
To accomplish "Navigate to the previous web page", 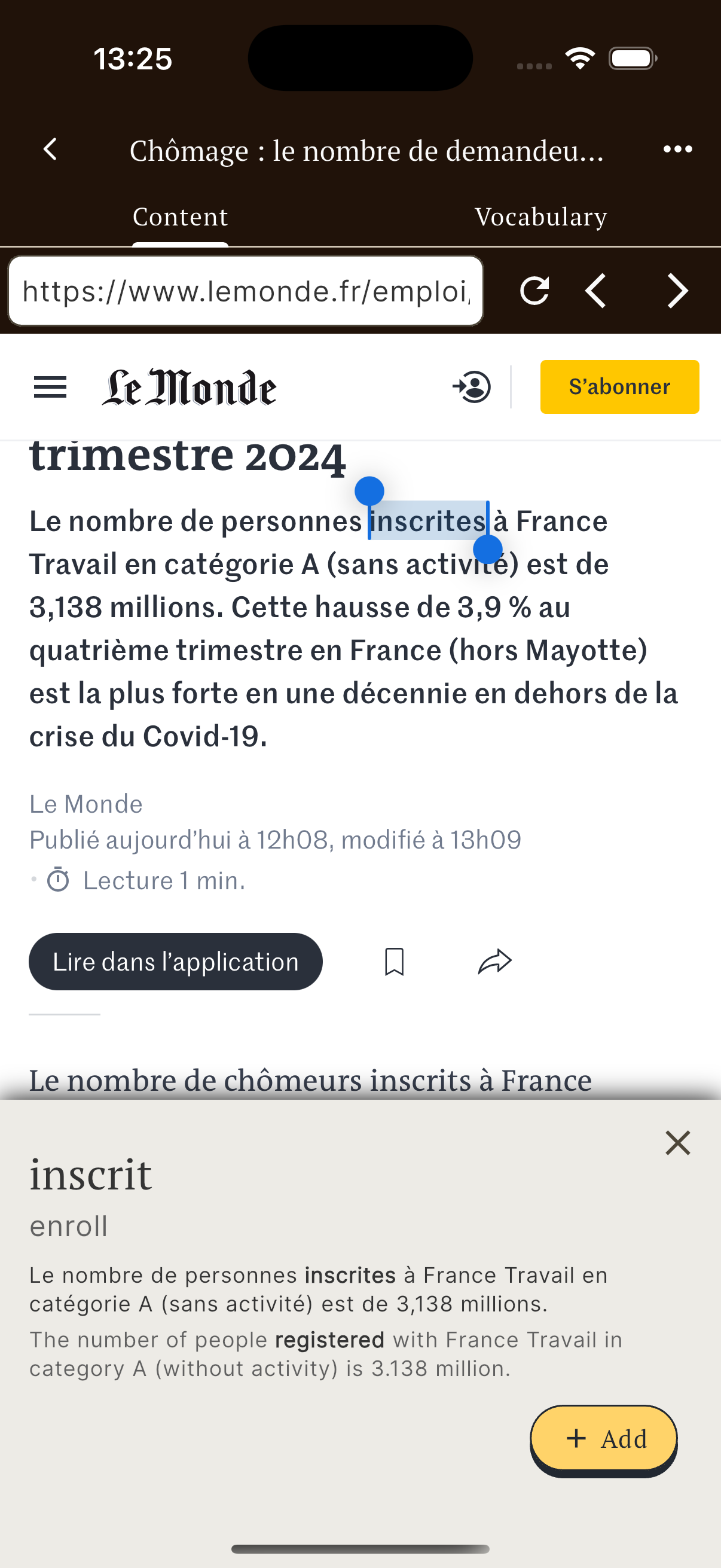I will (x=595, y=291).
